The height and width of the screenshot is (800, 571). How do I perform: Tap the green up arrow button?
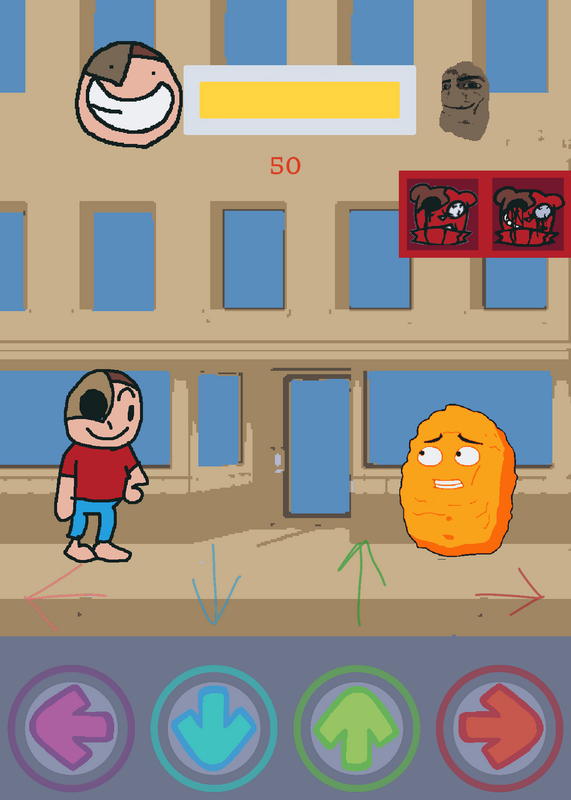point(357,728)
